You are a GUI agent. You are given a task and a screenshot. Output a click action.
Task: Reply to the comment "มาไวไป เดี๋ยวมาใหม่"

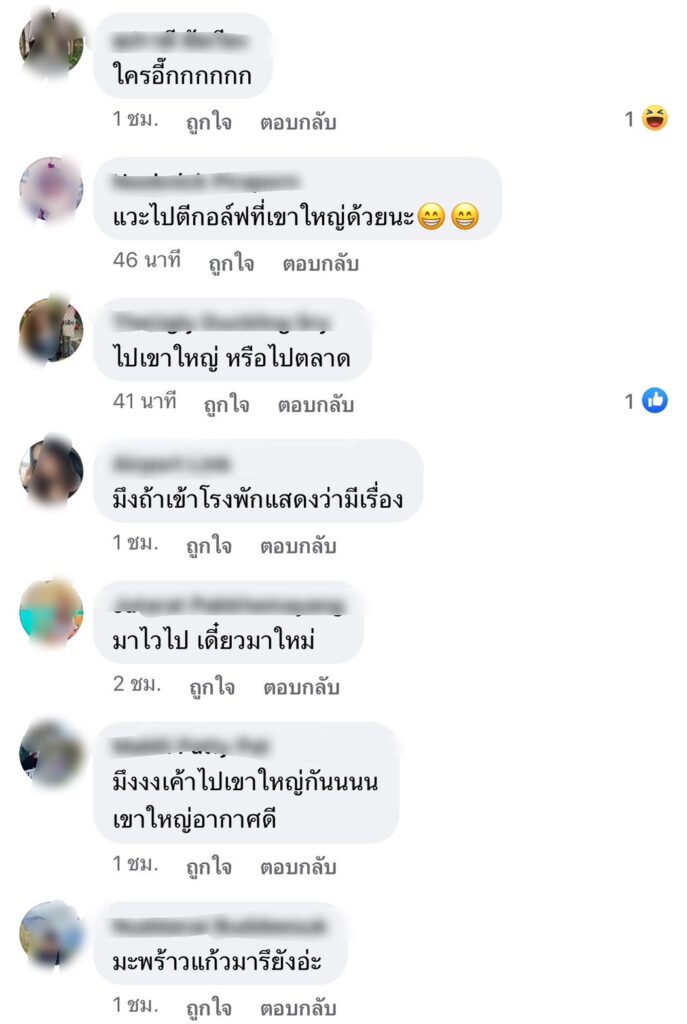pyautogui.click(x=301, y=687)
